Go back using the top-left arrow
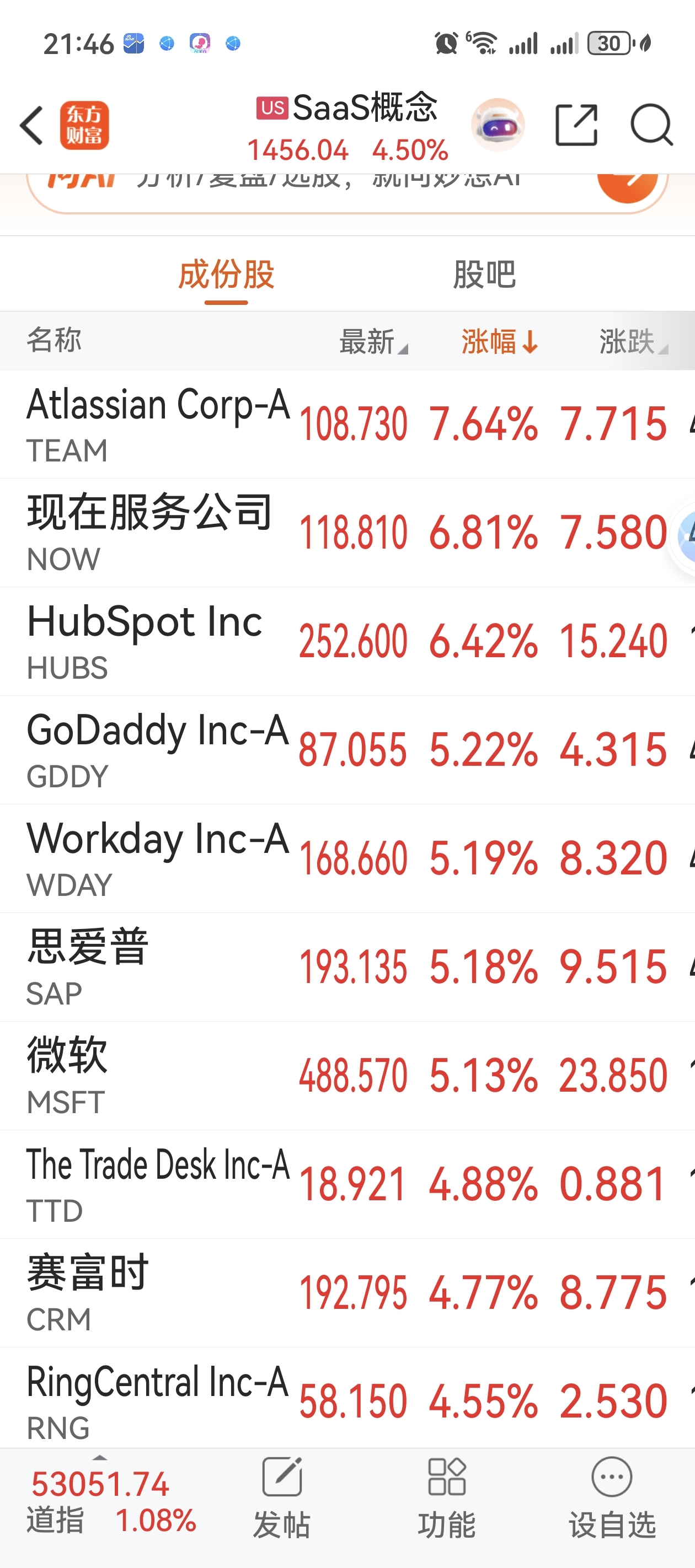Viewport: 695px width, 1568px height. 31,125
